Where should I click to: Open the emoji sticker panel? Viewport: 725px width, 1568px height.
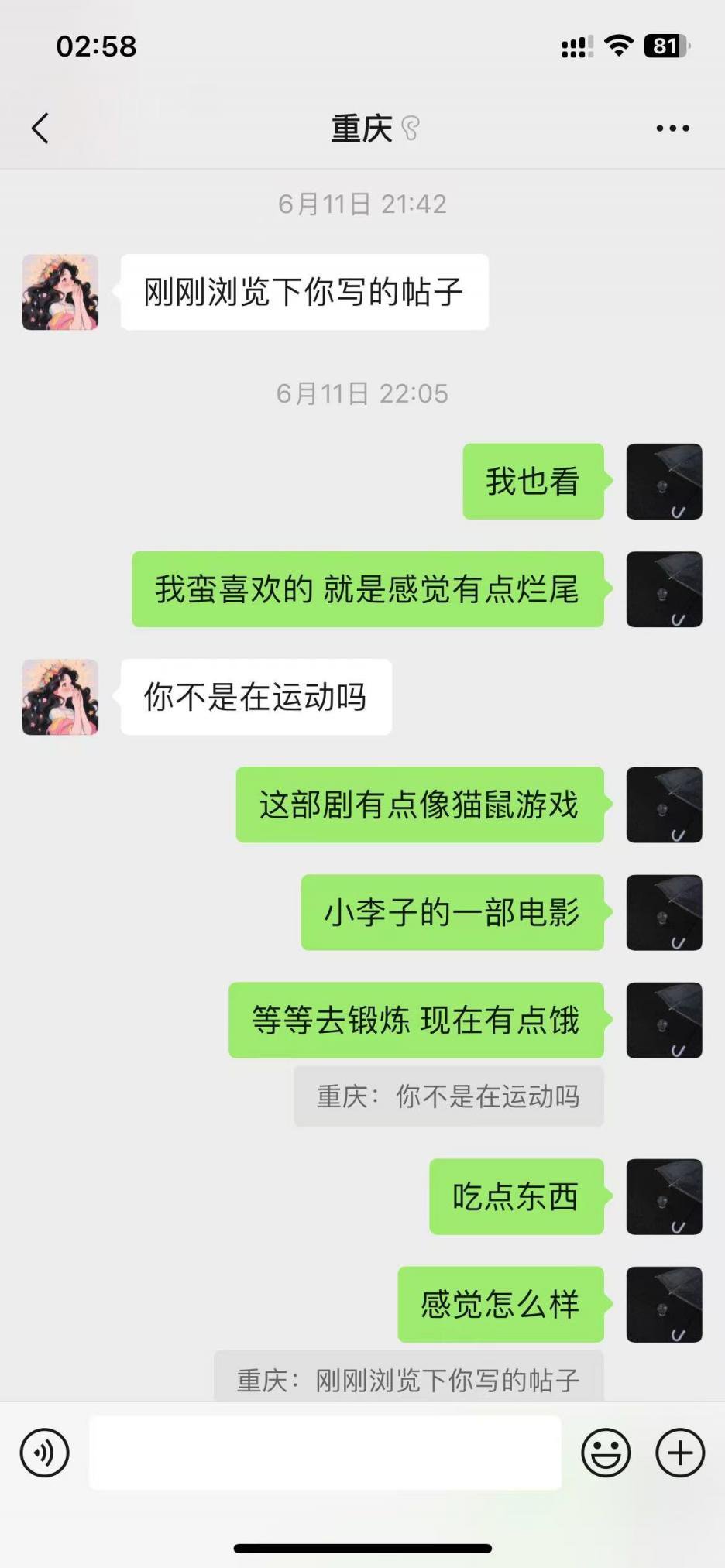(606, 1453)
